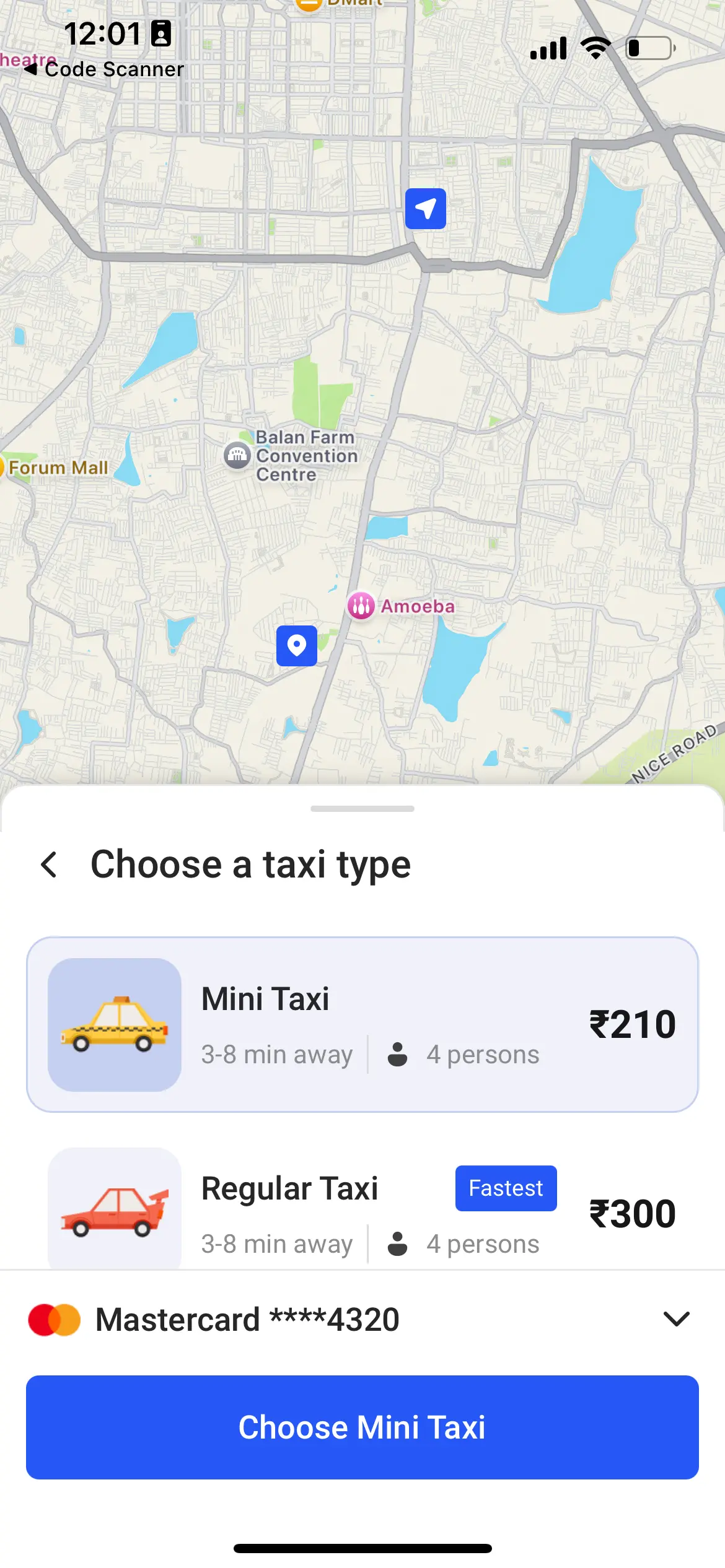Tap the Mini Taxi car icon
Viewport: 725px width, 1568px height.
(x=114, y=1023)
